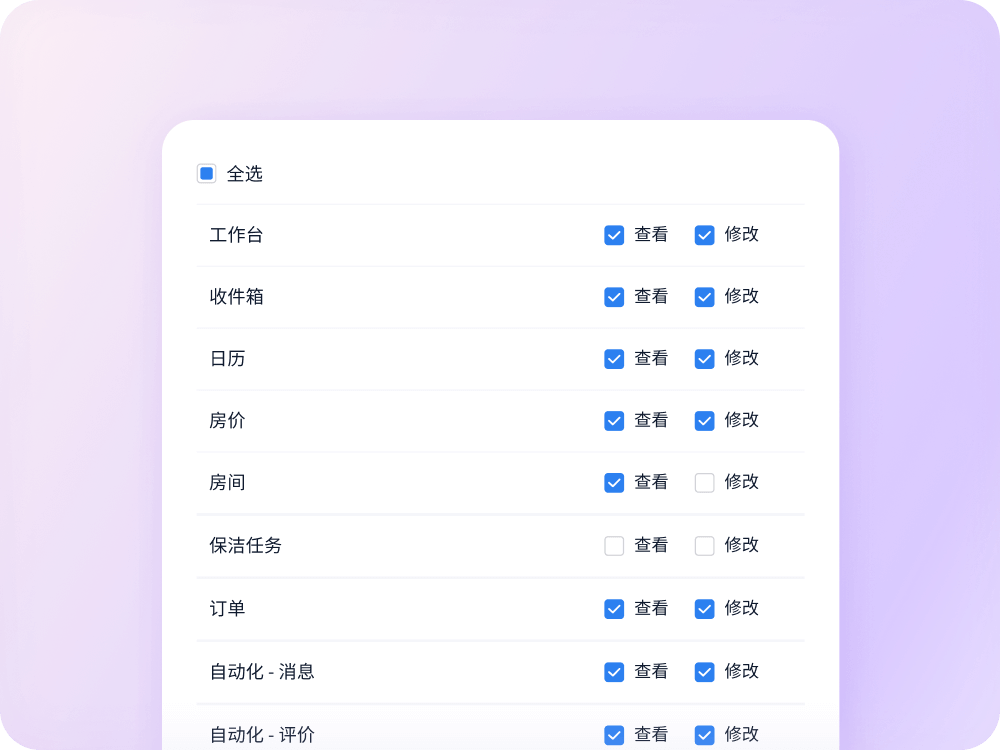Uncheck 查看 for 房间
The height and width of the screenshot is (750, 1000).
coord(614,483)
